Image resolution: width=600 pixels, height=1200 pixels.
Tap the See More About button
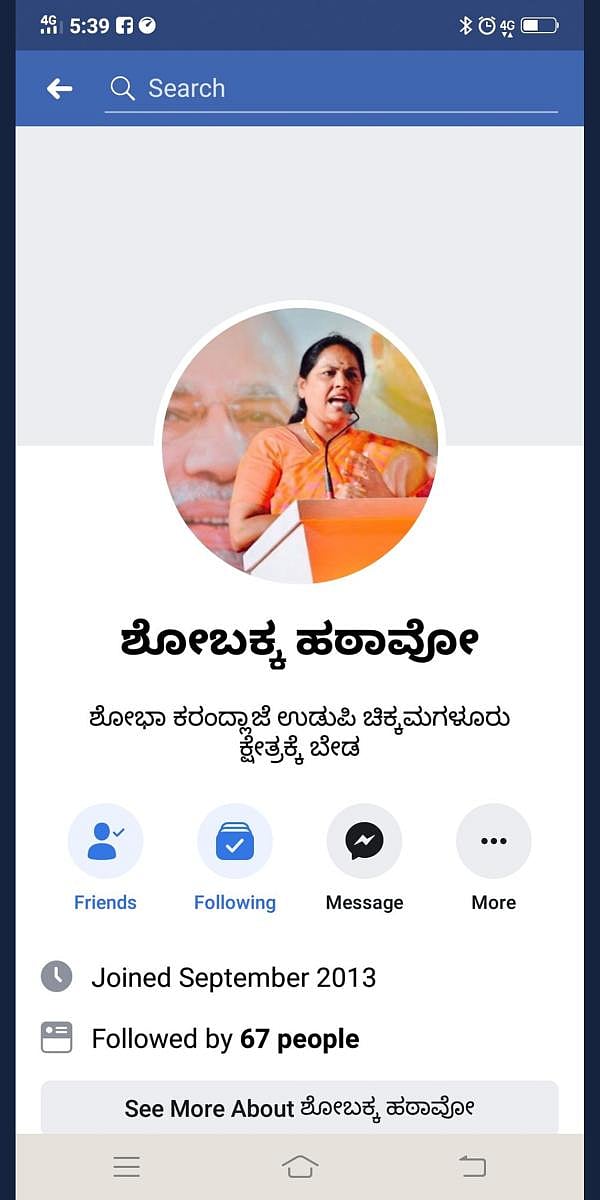pos(299,1108)
